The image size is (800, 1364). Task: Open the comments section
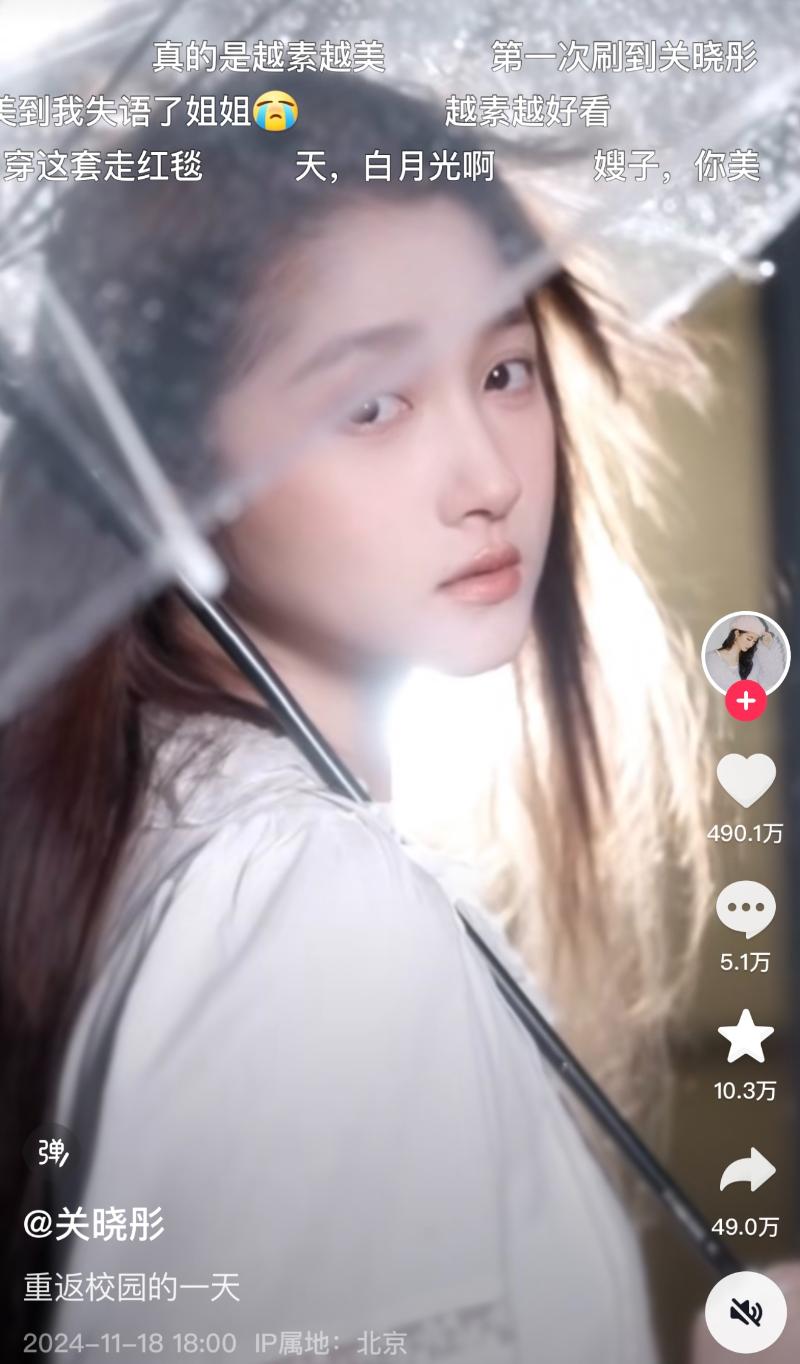[x=746, y=909]
